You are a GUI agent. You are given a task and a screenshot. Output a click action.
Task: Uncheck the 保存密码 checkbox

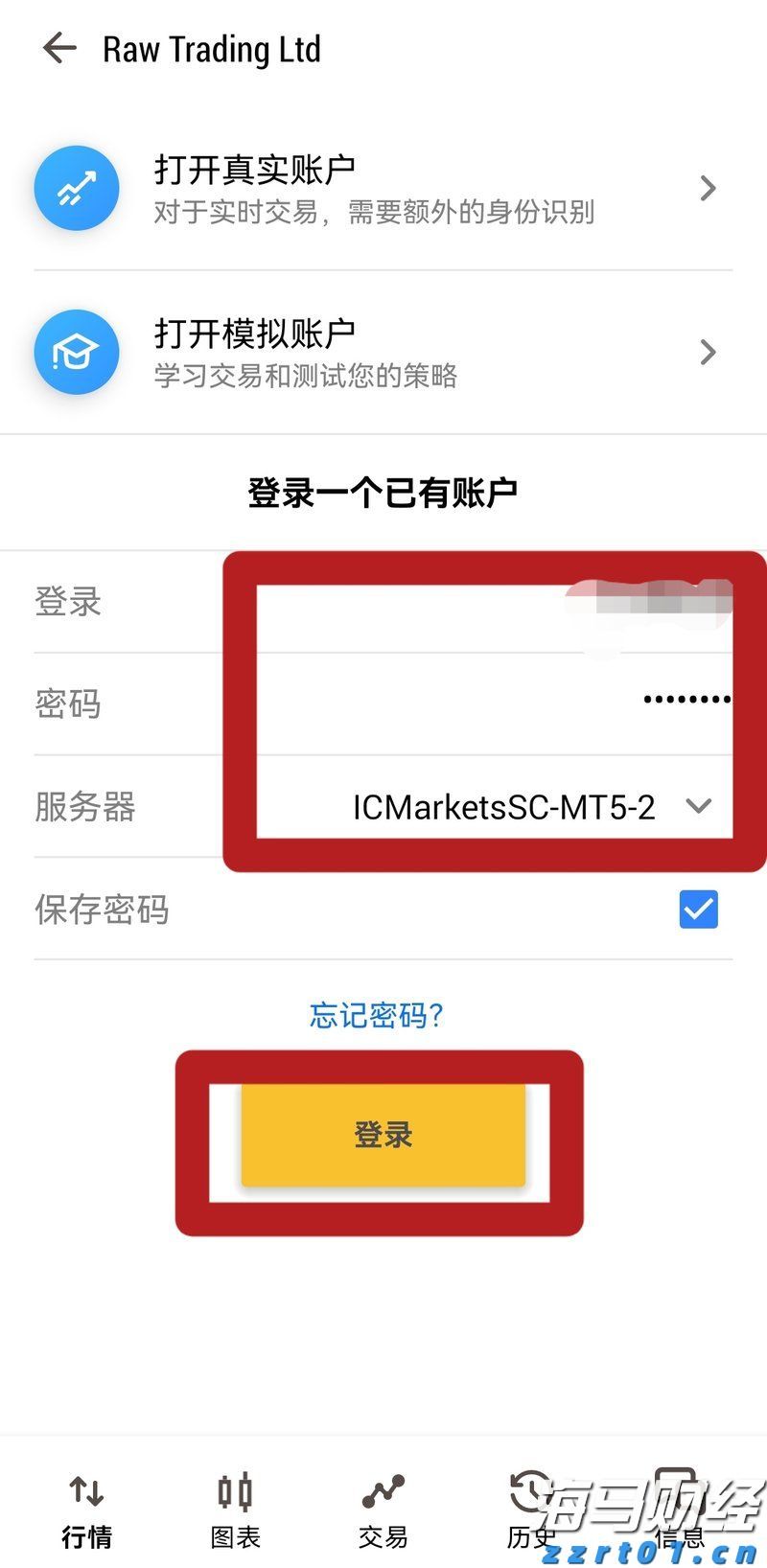698,909
